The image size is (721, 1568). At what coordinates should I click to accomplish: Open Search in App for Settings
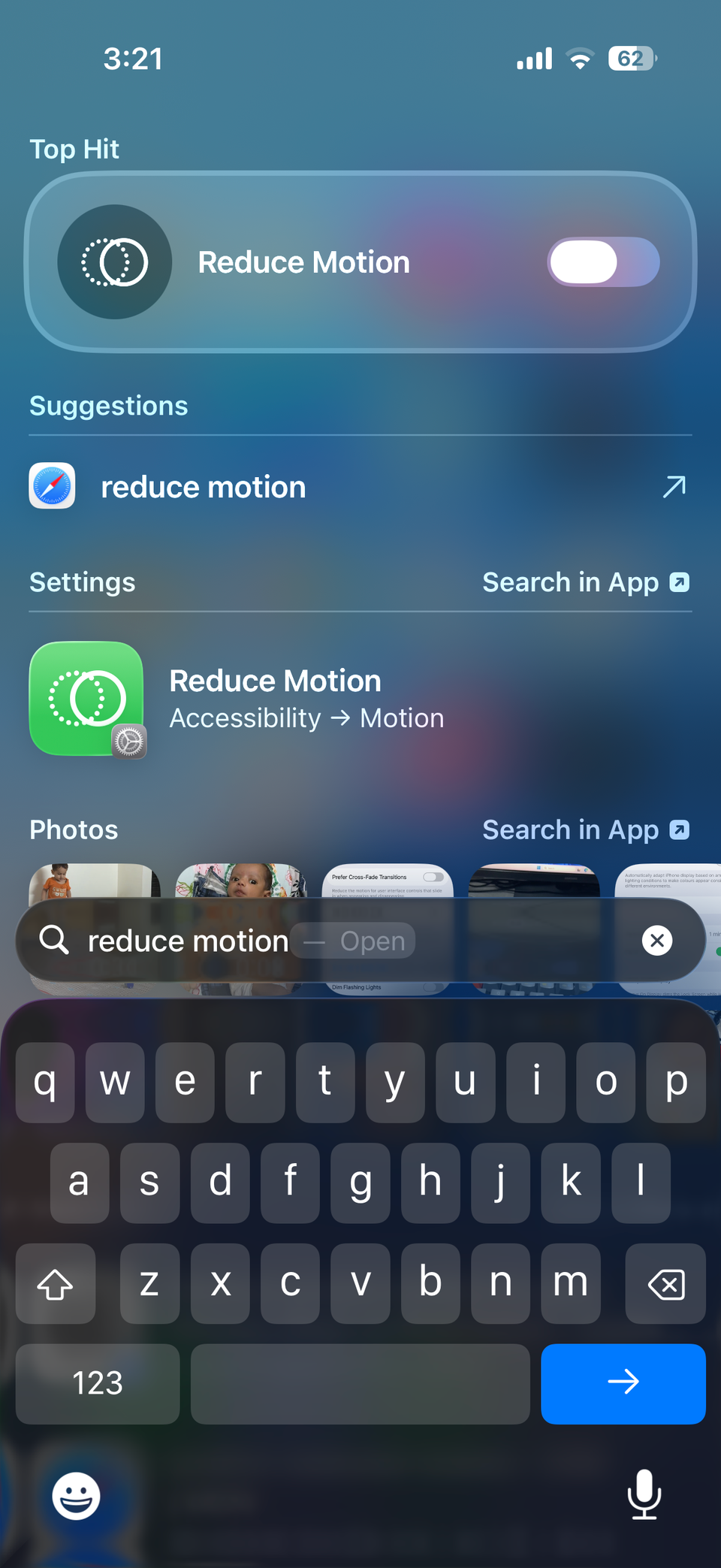585,582
